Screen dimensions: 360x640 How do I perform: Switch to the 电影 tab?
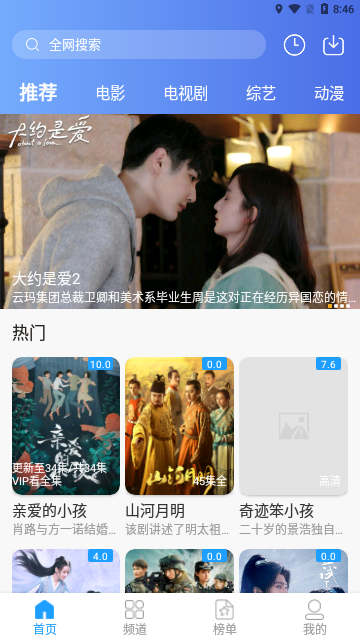pos(111,93)
